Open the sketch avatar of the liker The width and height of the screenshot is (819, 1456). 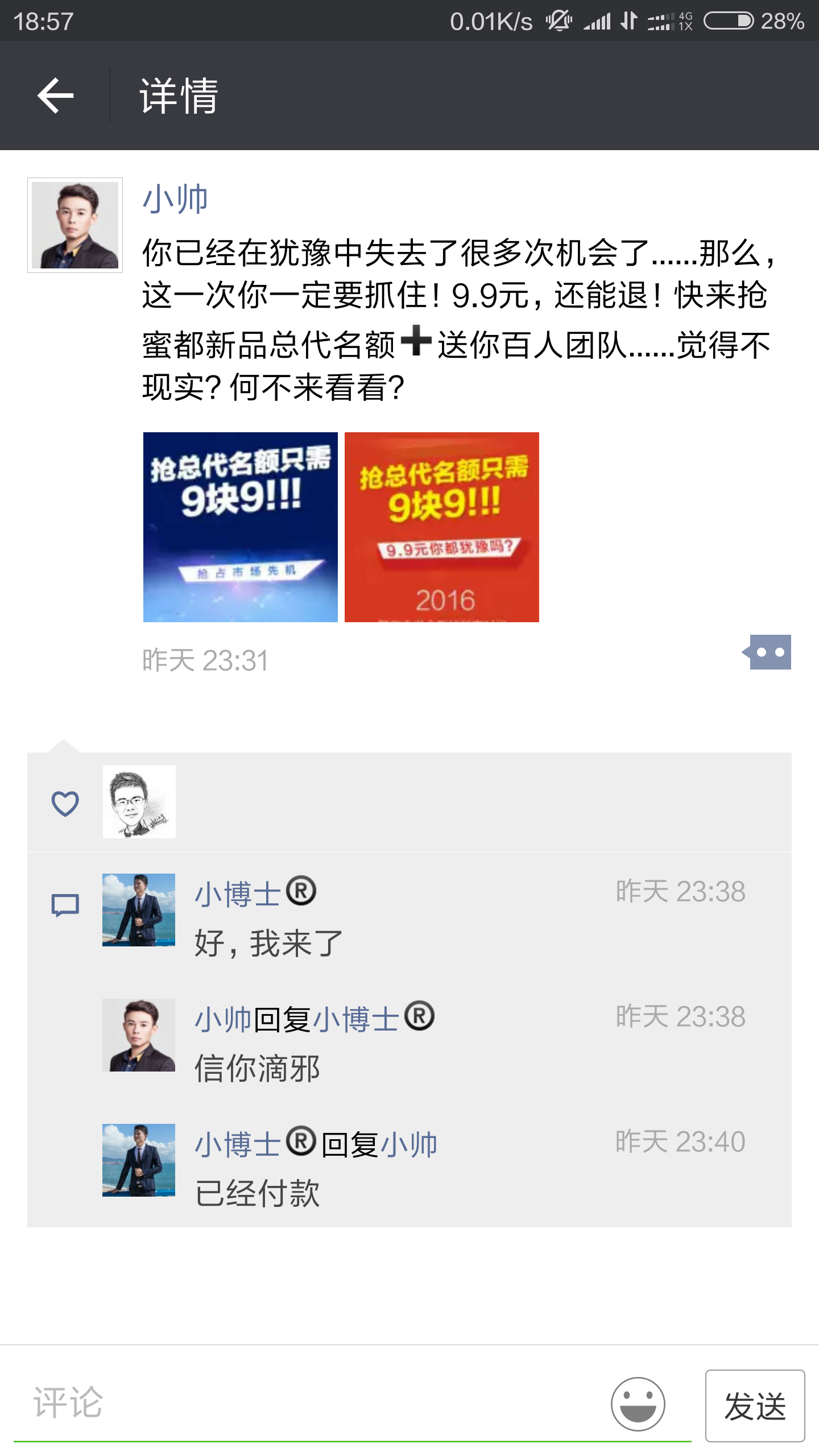point(139,802)
